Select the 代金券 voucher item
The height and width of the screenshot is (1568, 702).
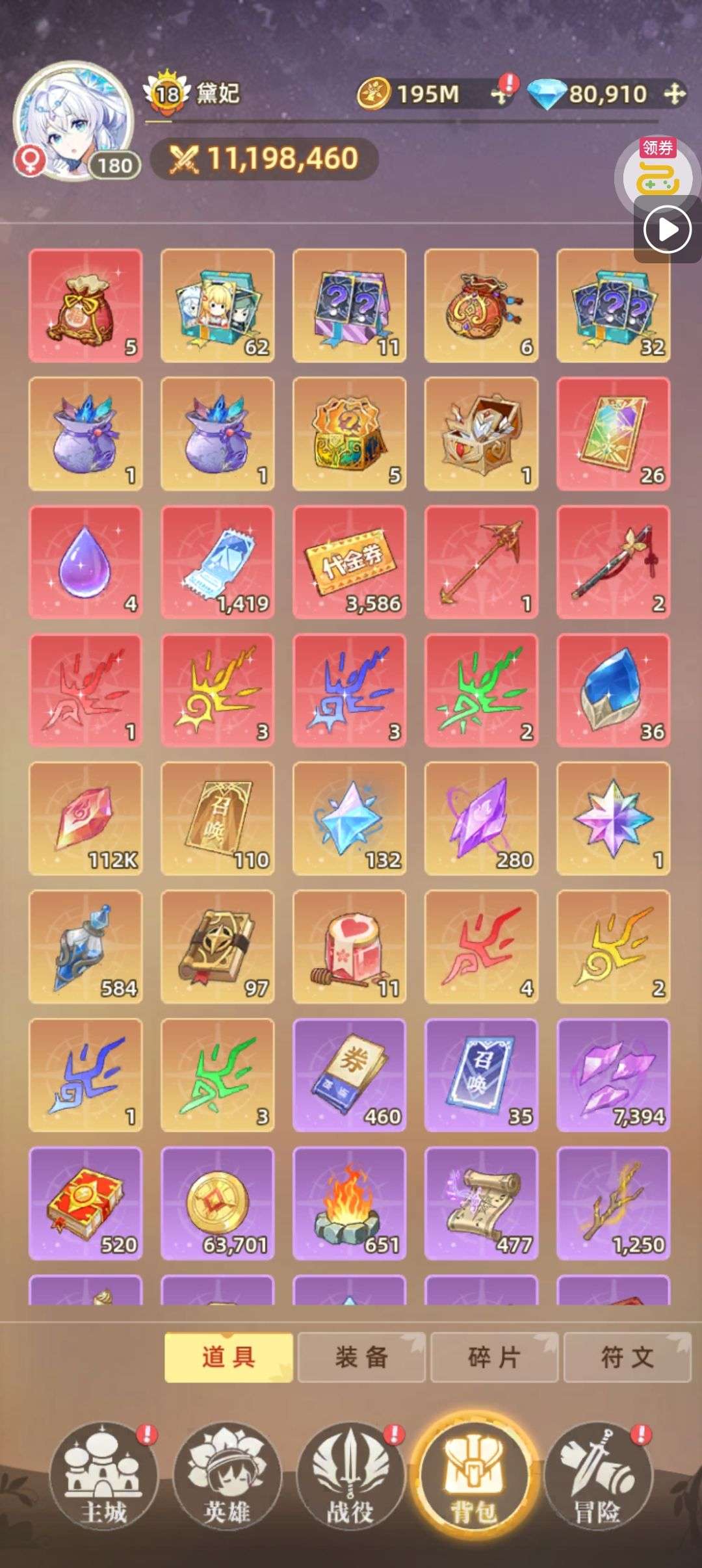350,562
